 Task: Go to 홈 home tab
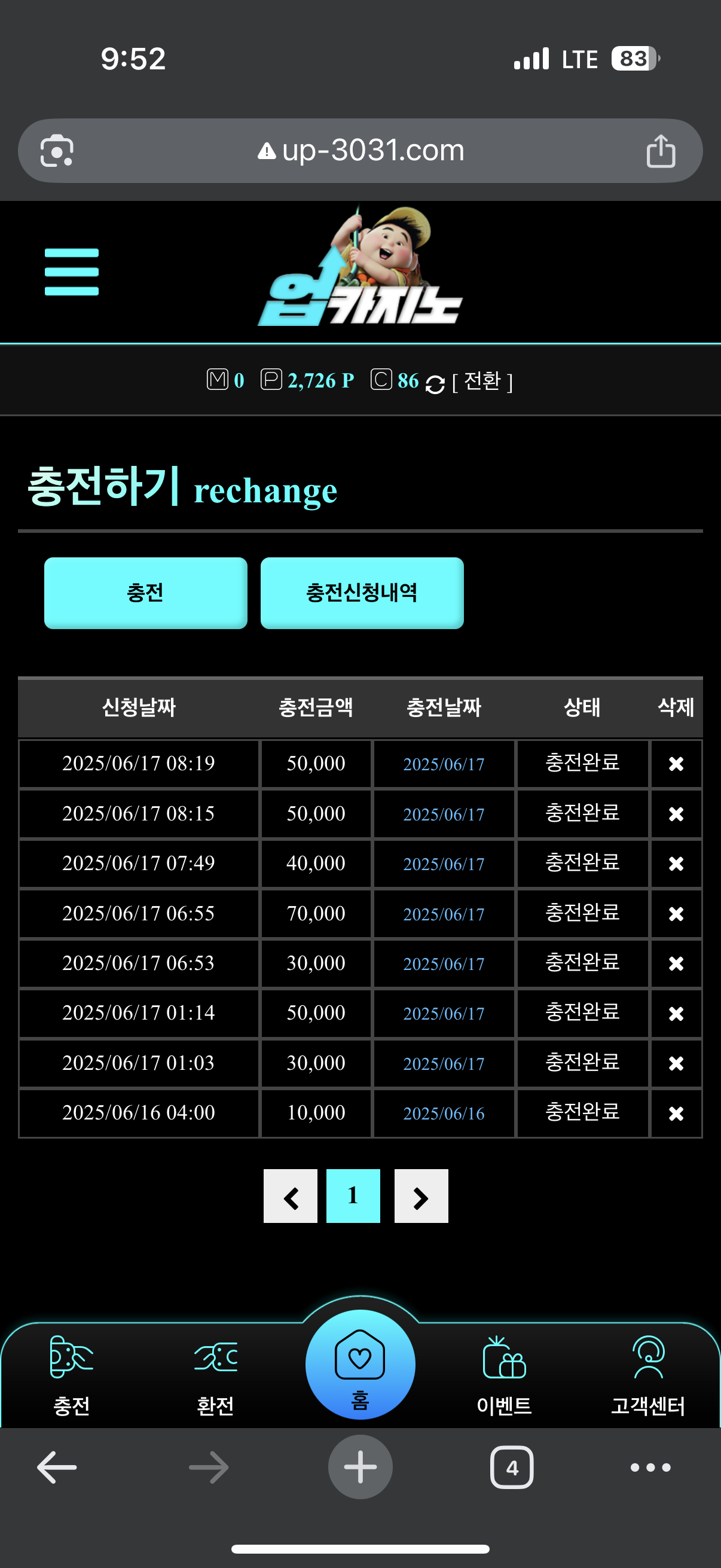click(x=360, y=1364)
